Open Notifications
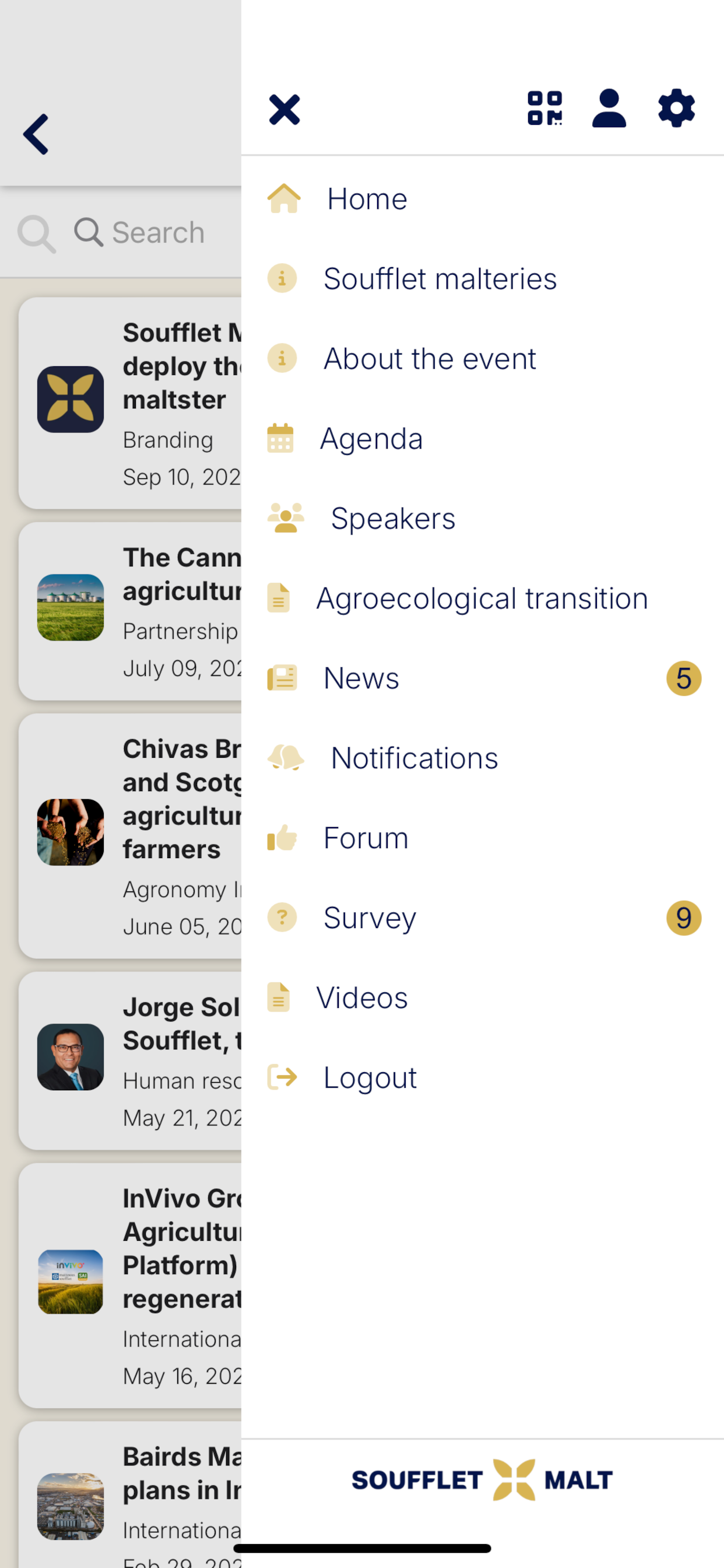The width and height of the screenshot is (724, 1568). [x=483, y=758]
